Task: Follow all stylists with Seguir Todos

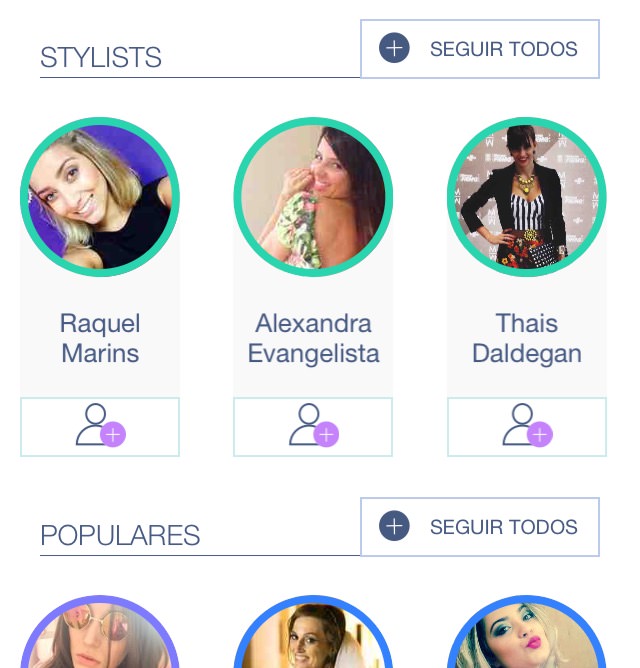Action: tap(479, 49)
